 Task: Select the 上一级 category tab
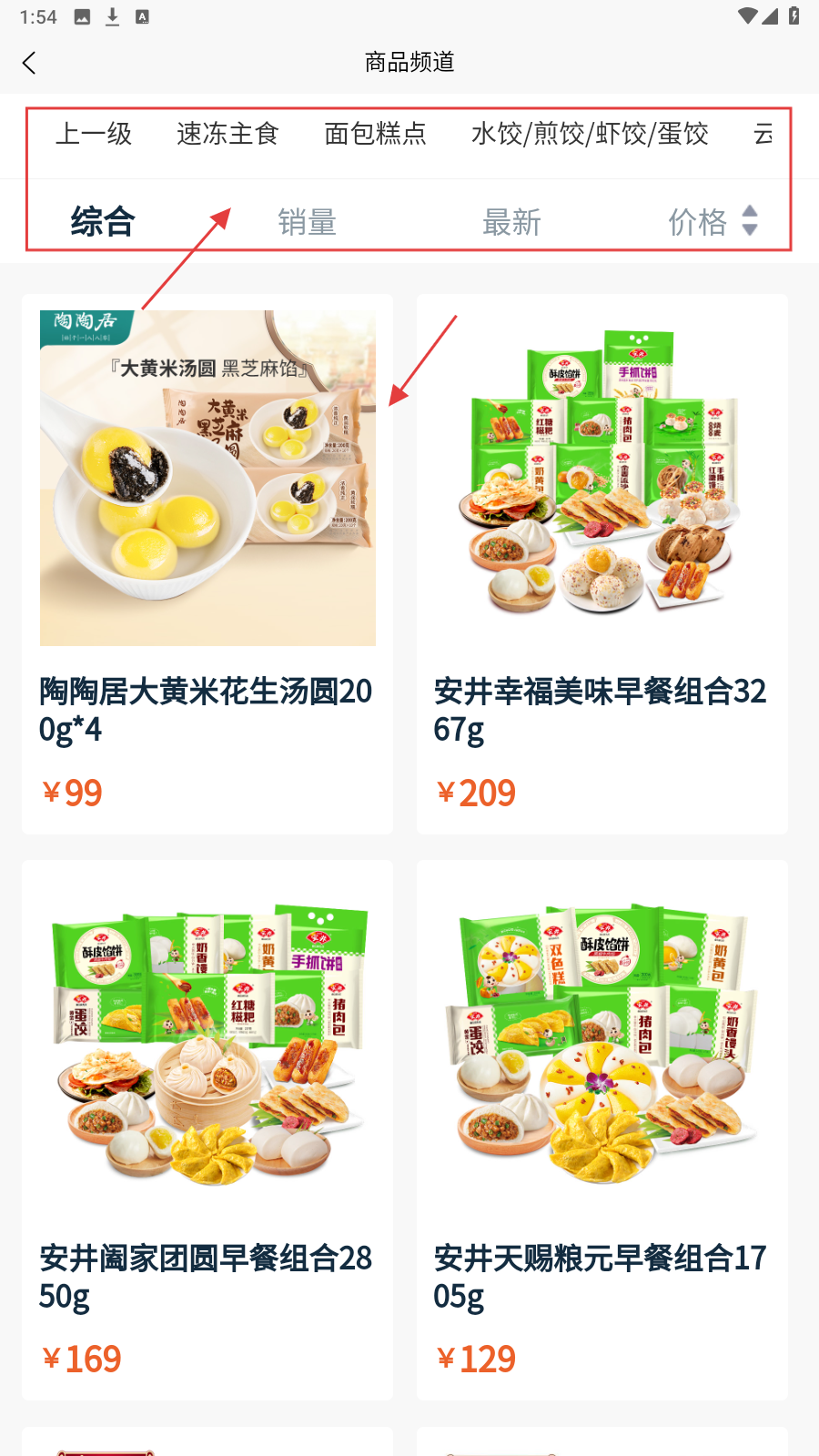coord(94,134)
